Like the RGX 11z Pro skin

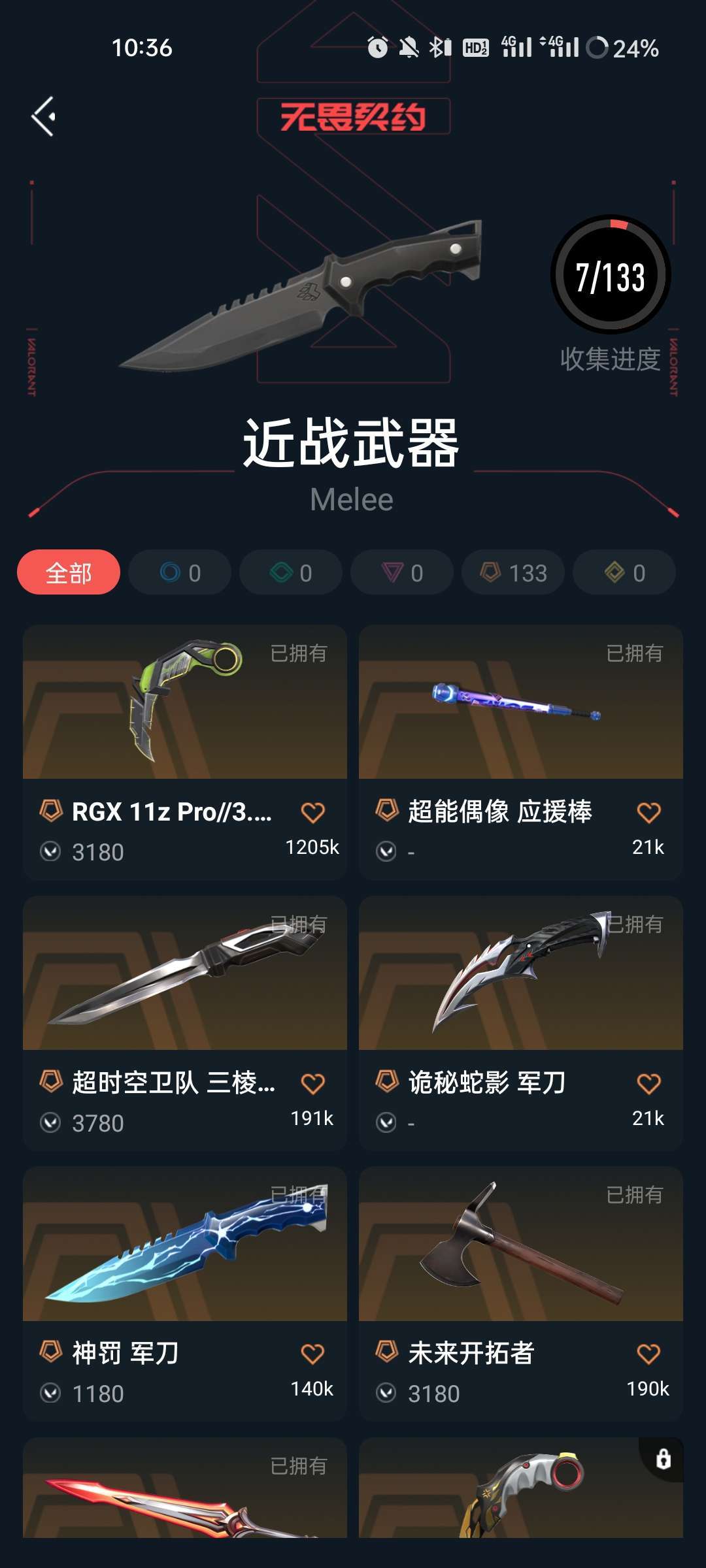312,813
